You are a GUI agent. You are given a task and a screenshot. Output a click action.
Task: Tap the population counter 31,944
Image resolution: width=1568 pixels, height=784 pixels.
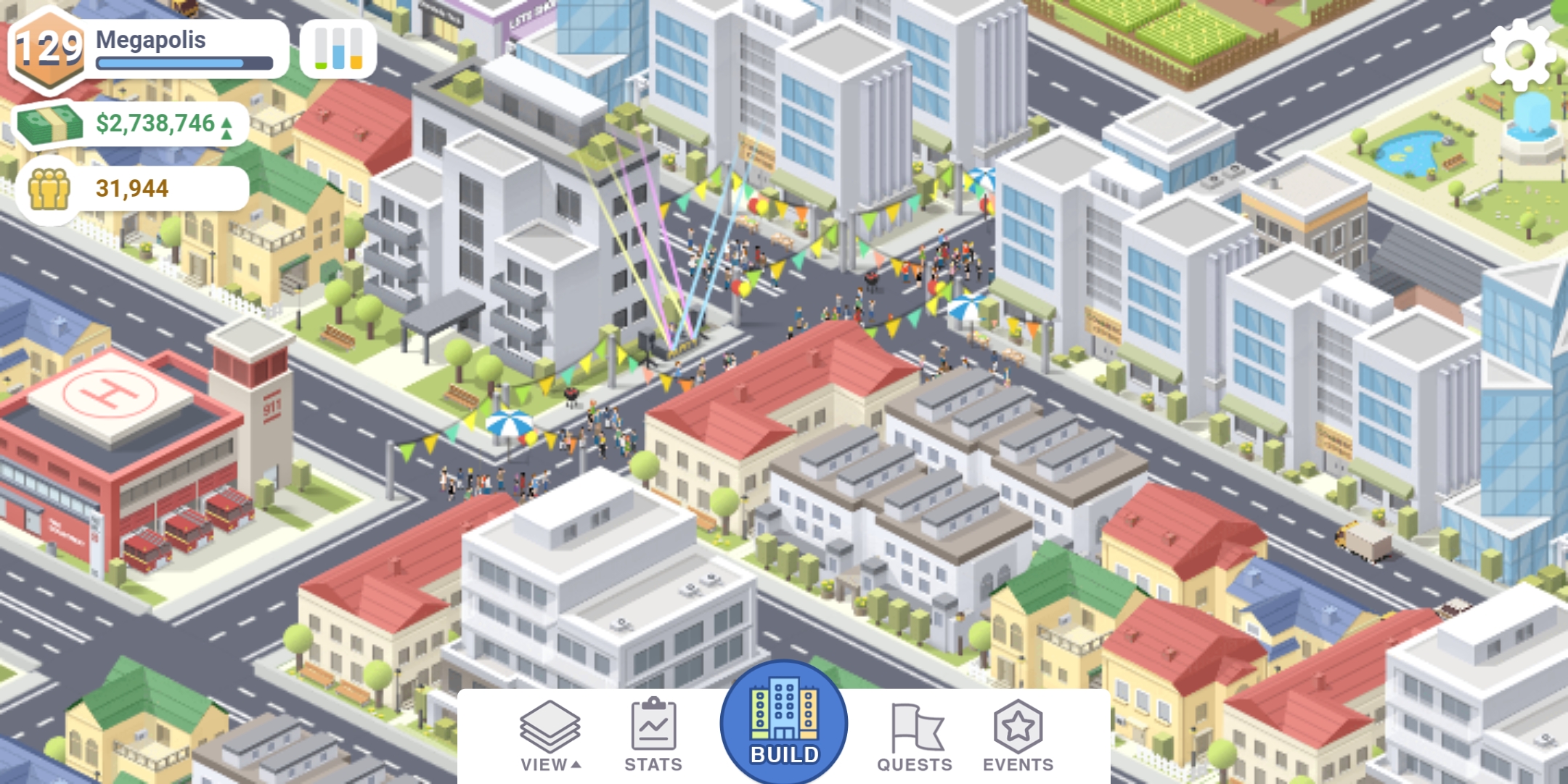[x=133, y=189]
